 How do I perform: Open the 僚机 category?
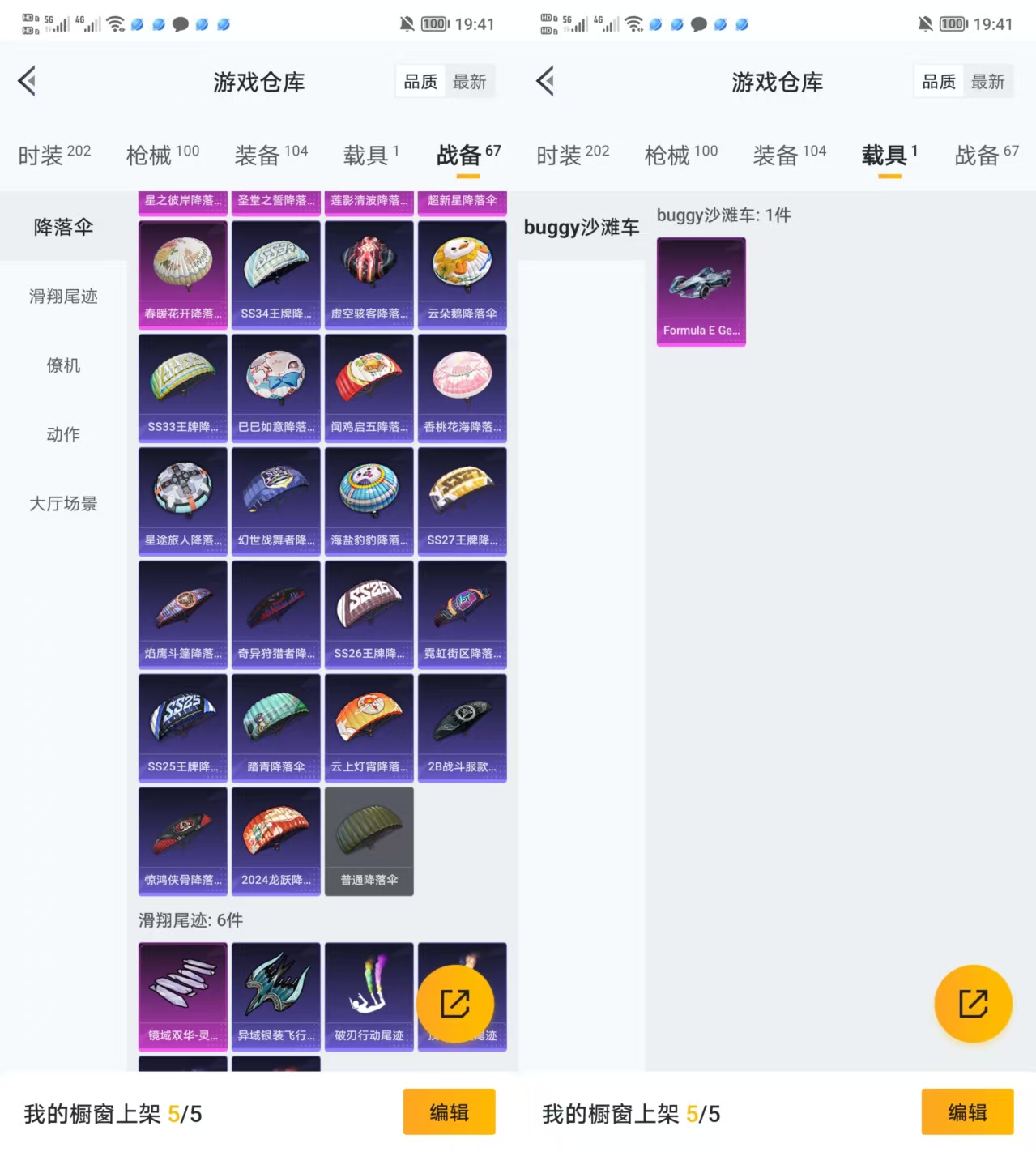tap(63, 365)
